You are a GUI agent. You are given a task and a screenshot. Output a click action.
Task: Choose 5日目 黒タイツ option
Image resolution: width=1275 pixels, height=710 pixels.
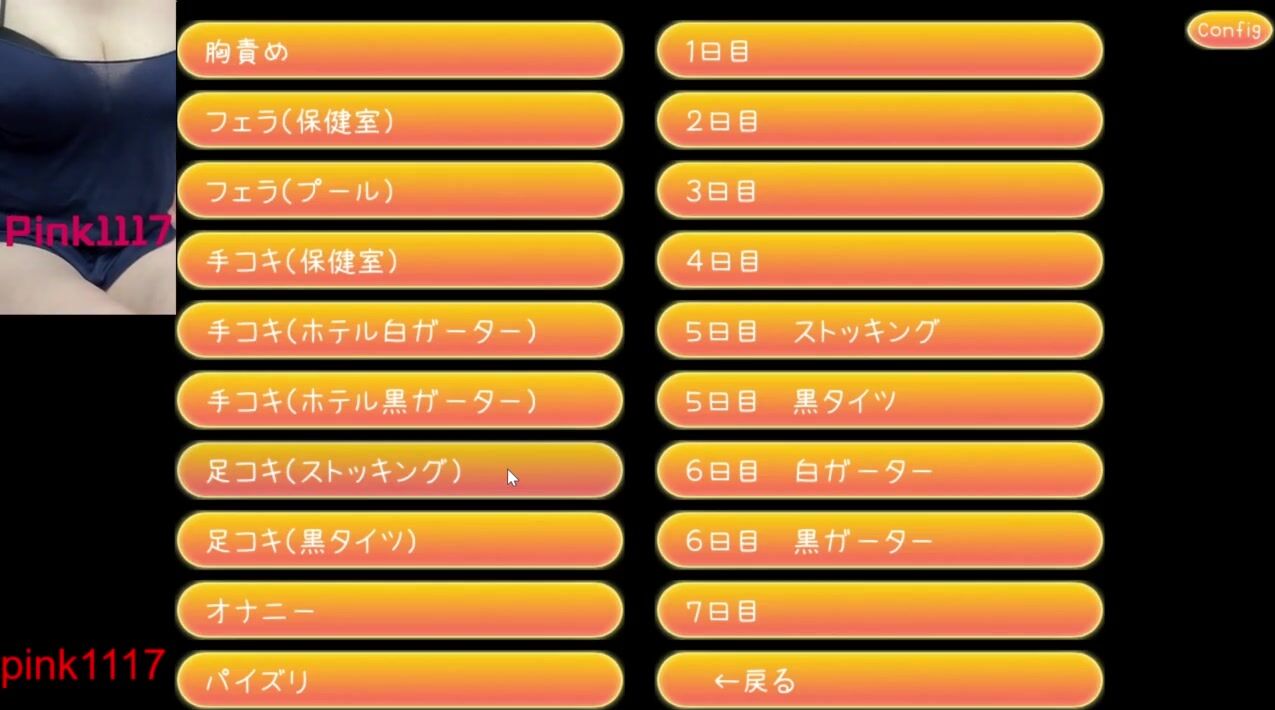coord(879,401)
